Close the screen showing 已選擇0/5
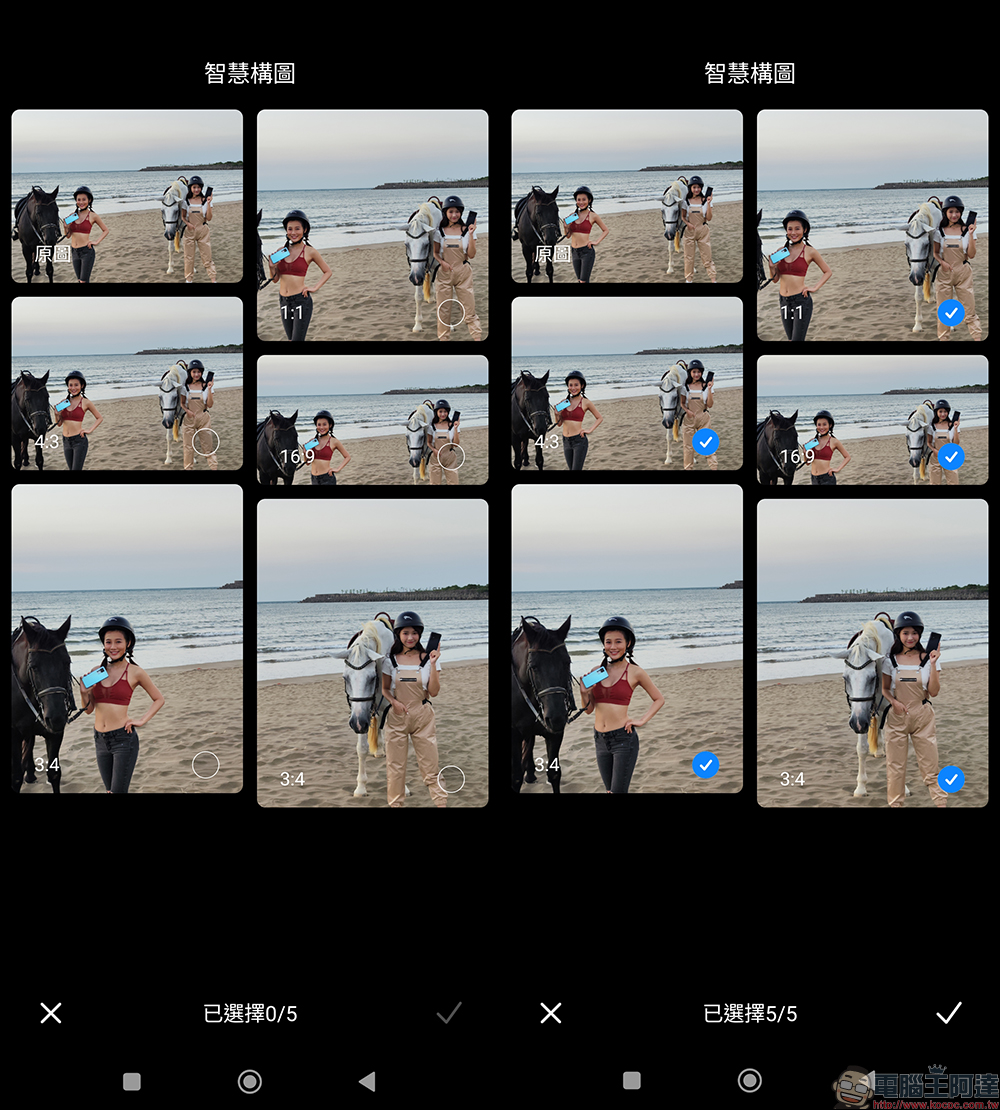Viewport: 1000px width, 1110px height. click(51, 1013)
